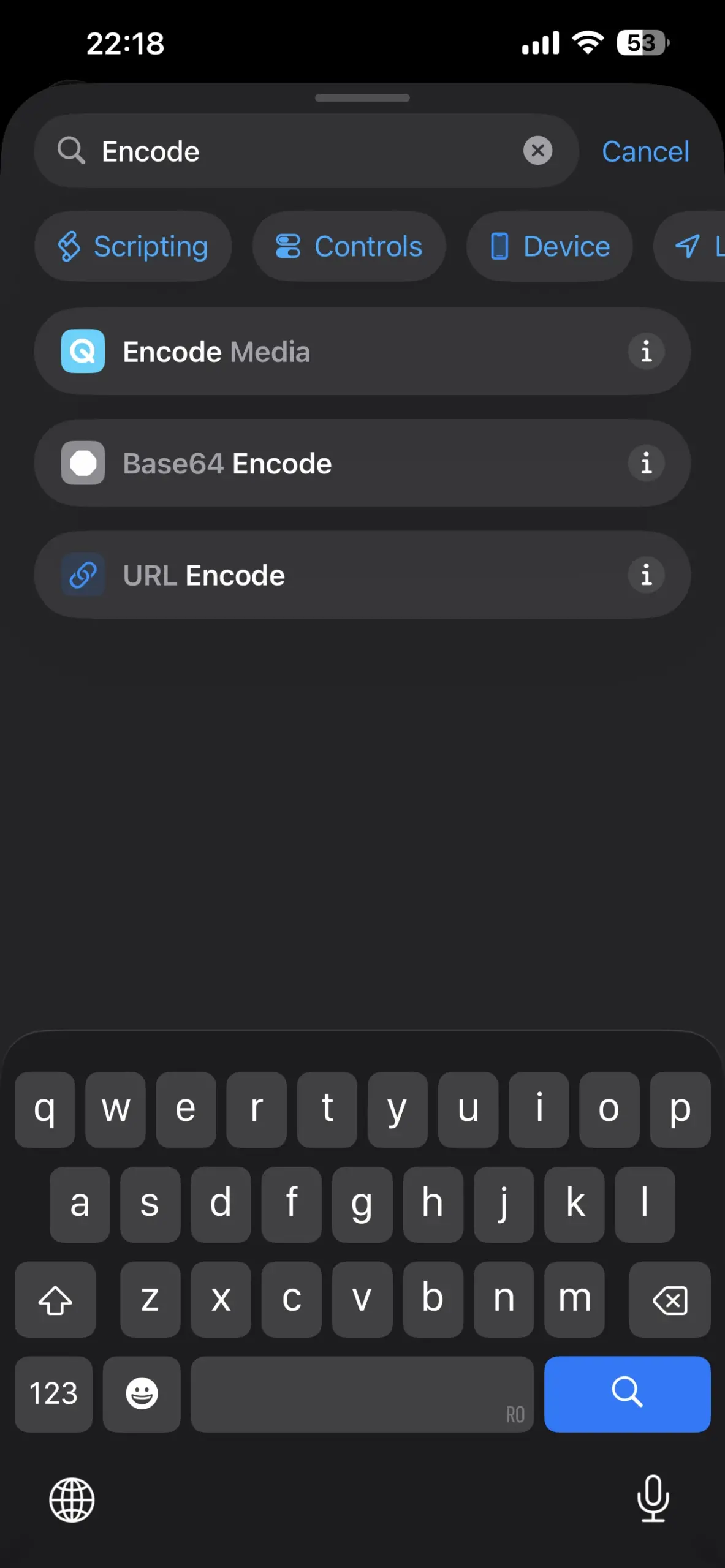The height and width of the screenshot is (1568, 725).
Task: Show info for Encode Media
Action: click(646, 352)
